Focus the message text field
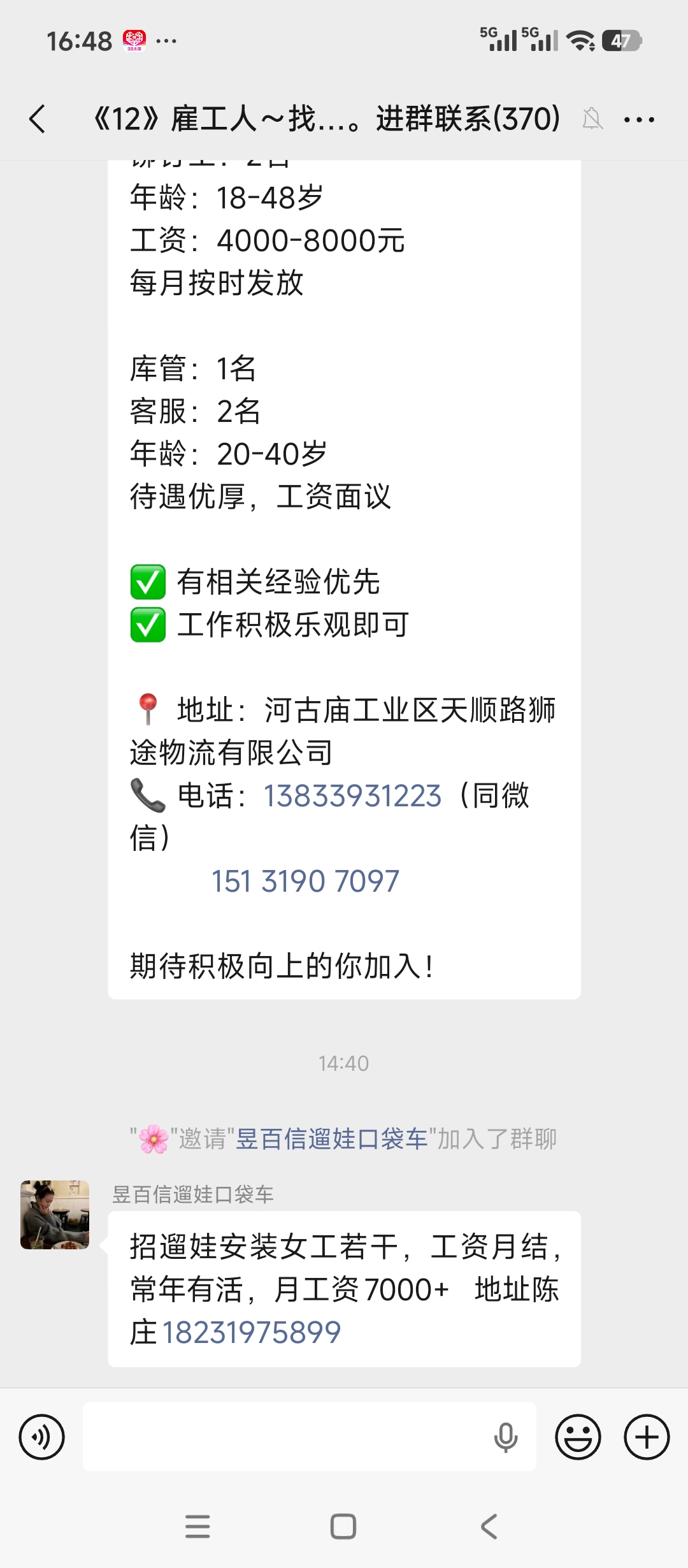 tap(287, 1437)
